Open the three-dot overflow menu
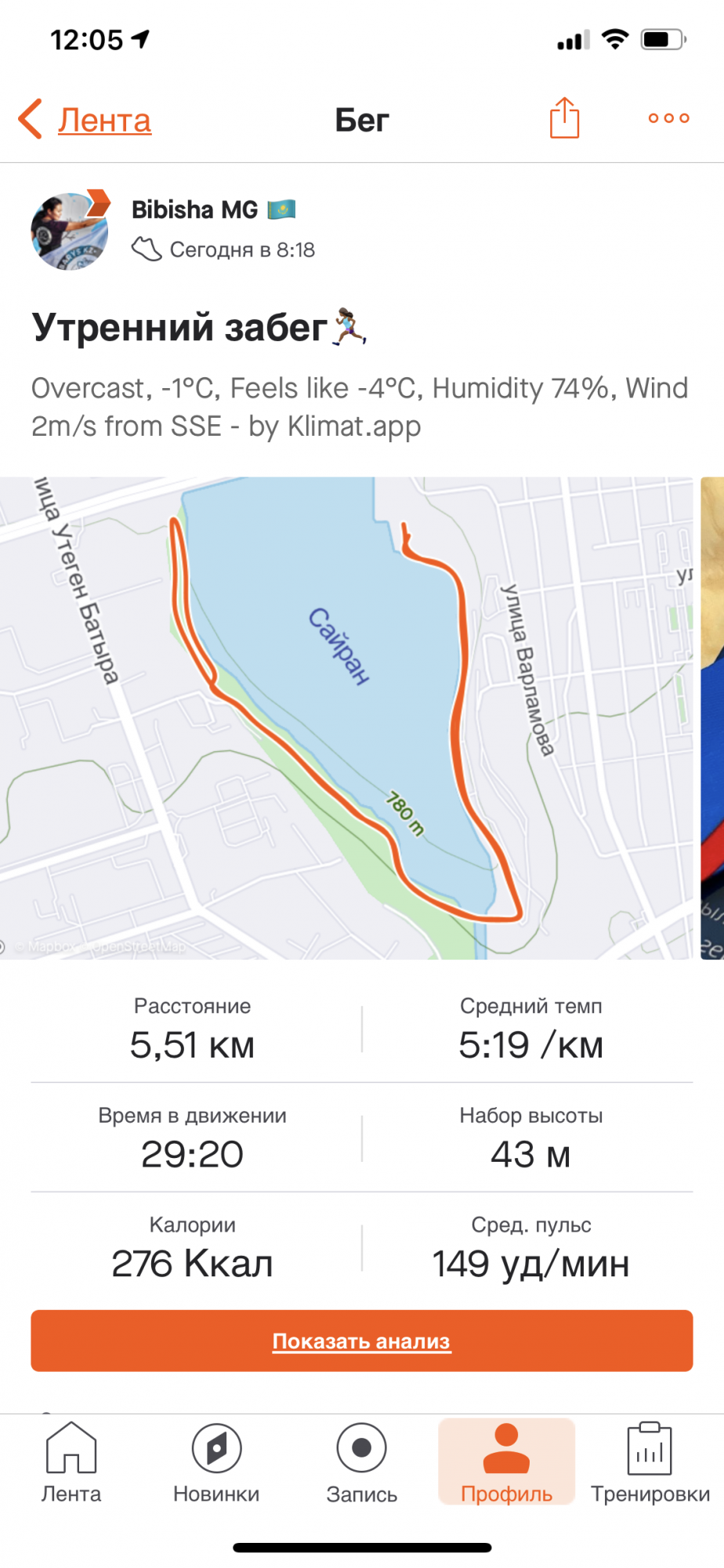 668,118
